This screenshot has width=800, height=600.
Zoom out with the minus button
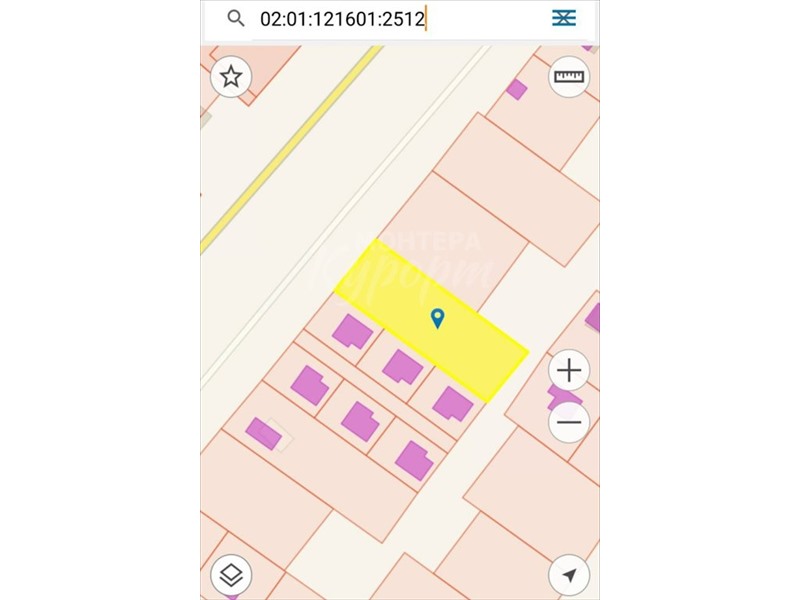coord(569,422)
